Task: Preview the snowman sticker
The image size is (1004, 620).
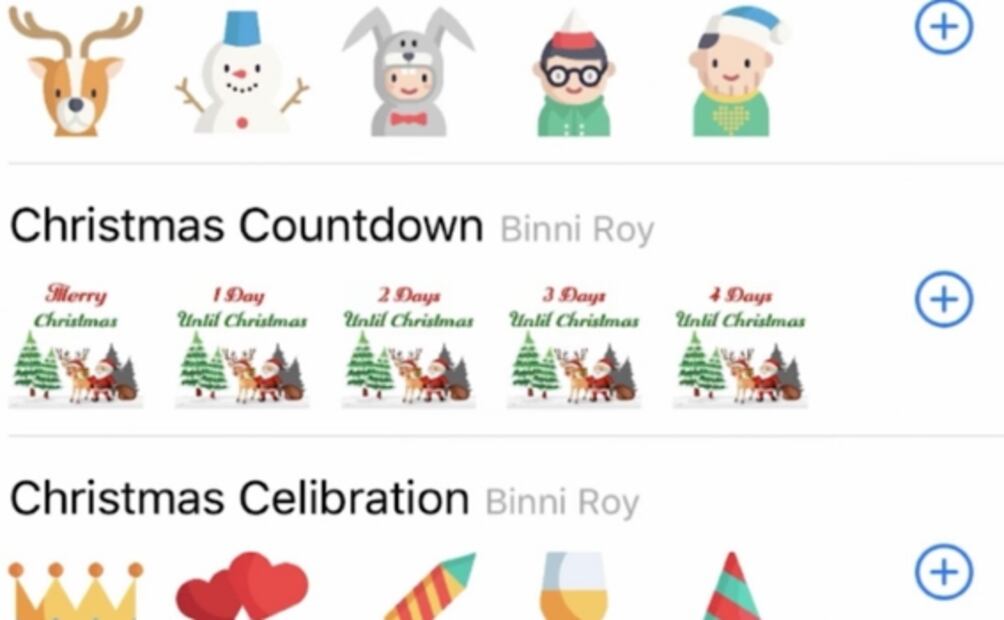Action: click(241, 75)
